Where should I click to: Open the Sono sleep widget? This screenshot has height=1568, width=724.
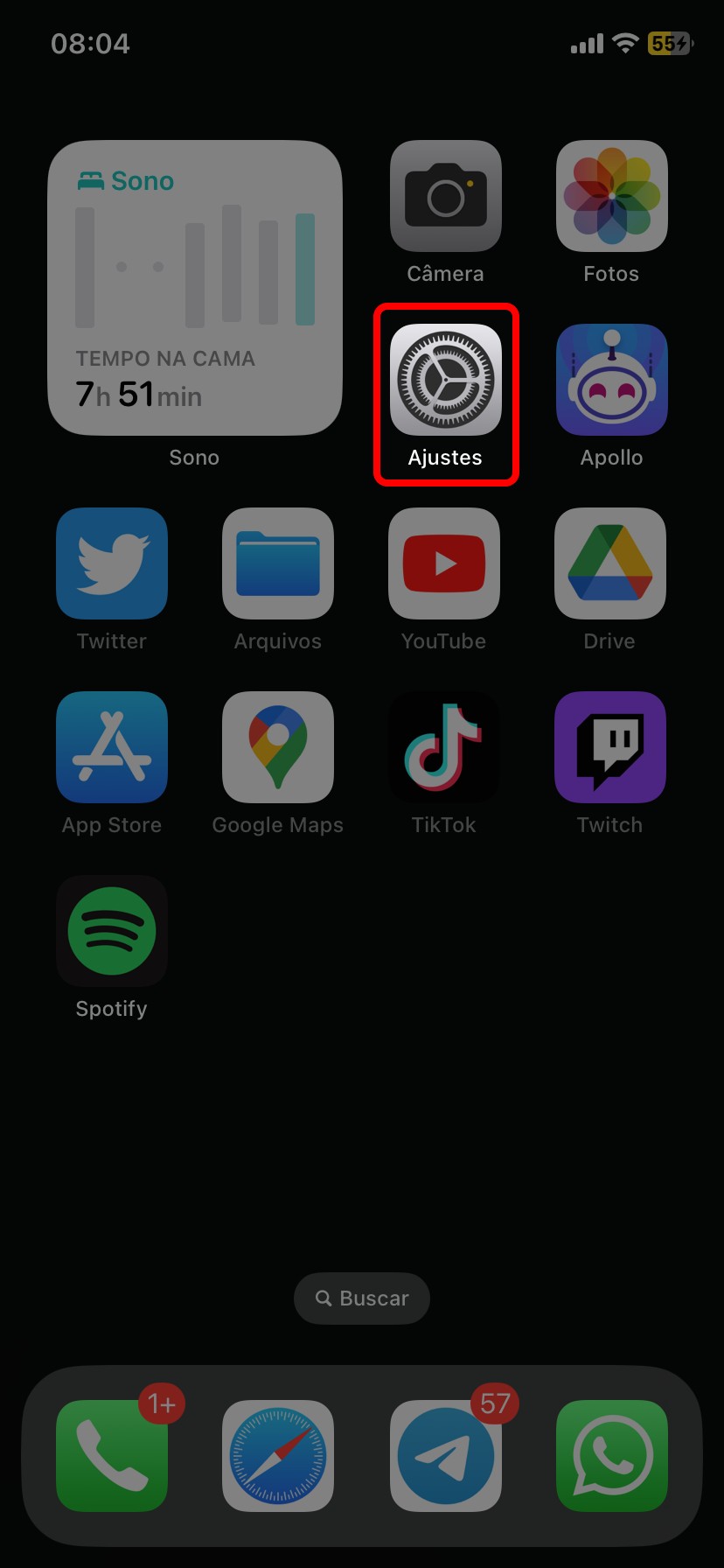coord(194,289)
